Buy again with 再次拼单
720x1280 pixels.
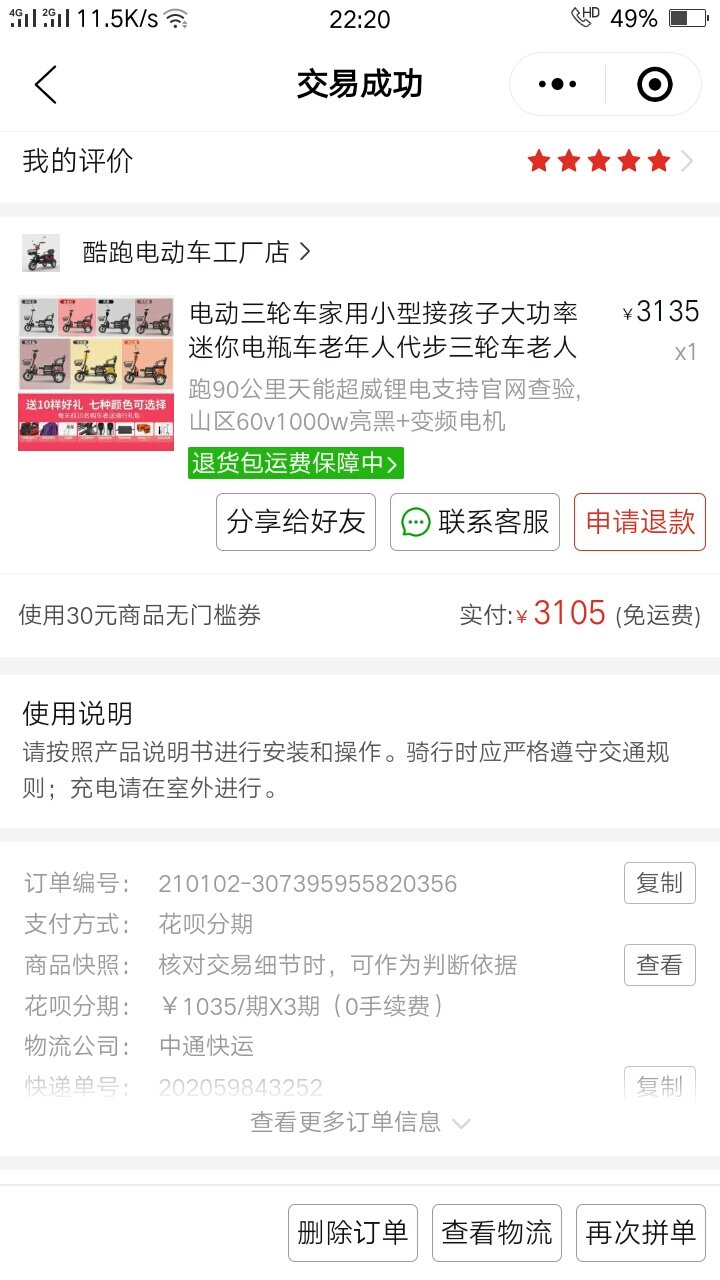(640, 1233)
